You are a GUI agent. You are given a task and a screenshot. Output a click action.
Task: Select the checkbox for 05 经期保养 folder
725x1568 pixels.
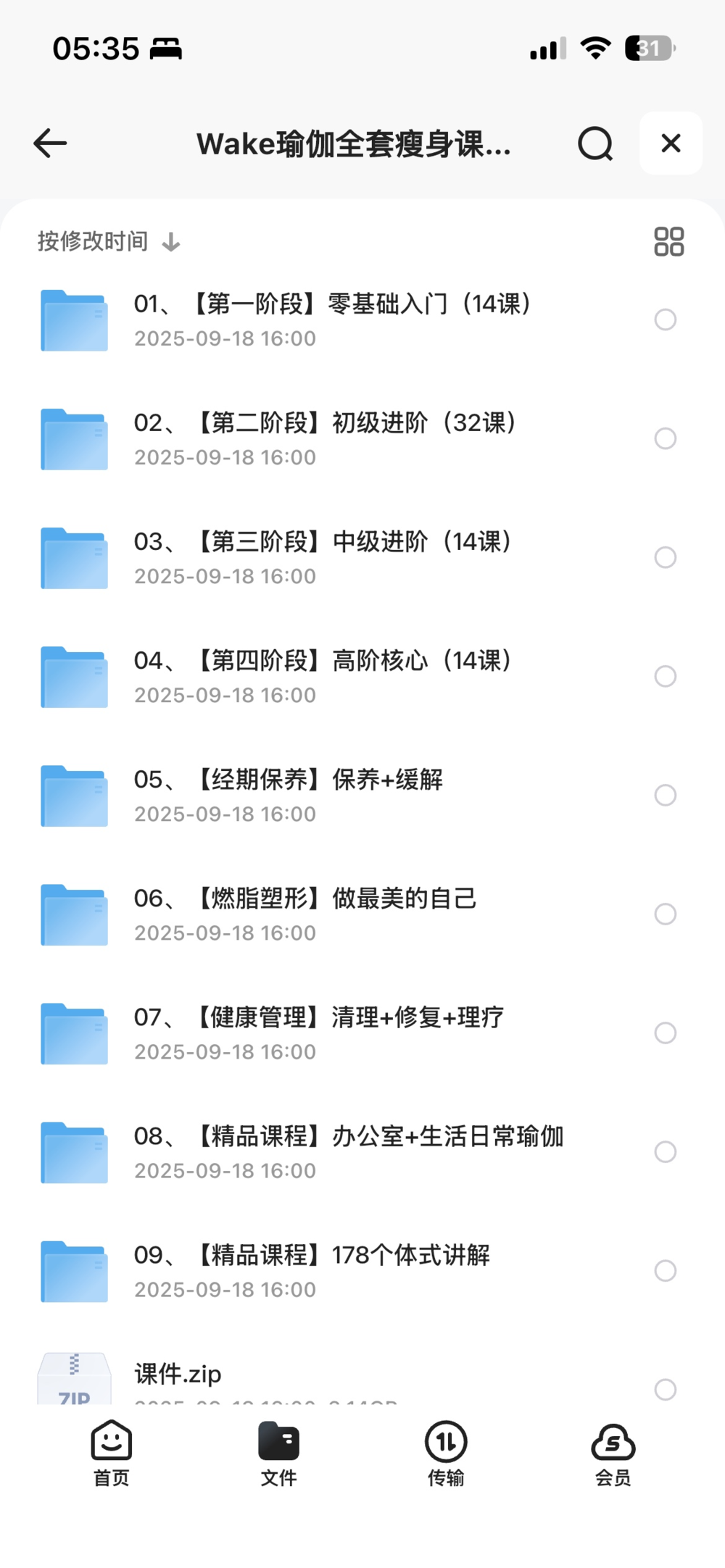[665, 795]
